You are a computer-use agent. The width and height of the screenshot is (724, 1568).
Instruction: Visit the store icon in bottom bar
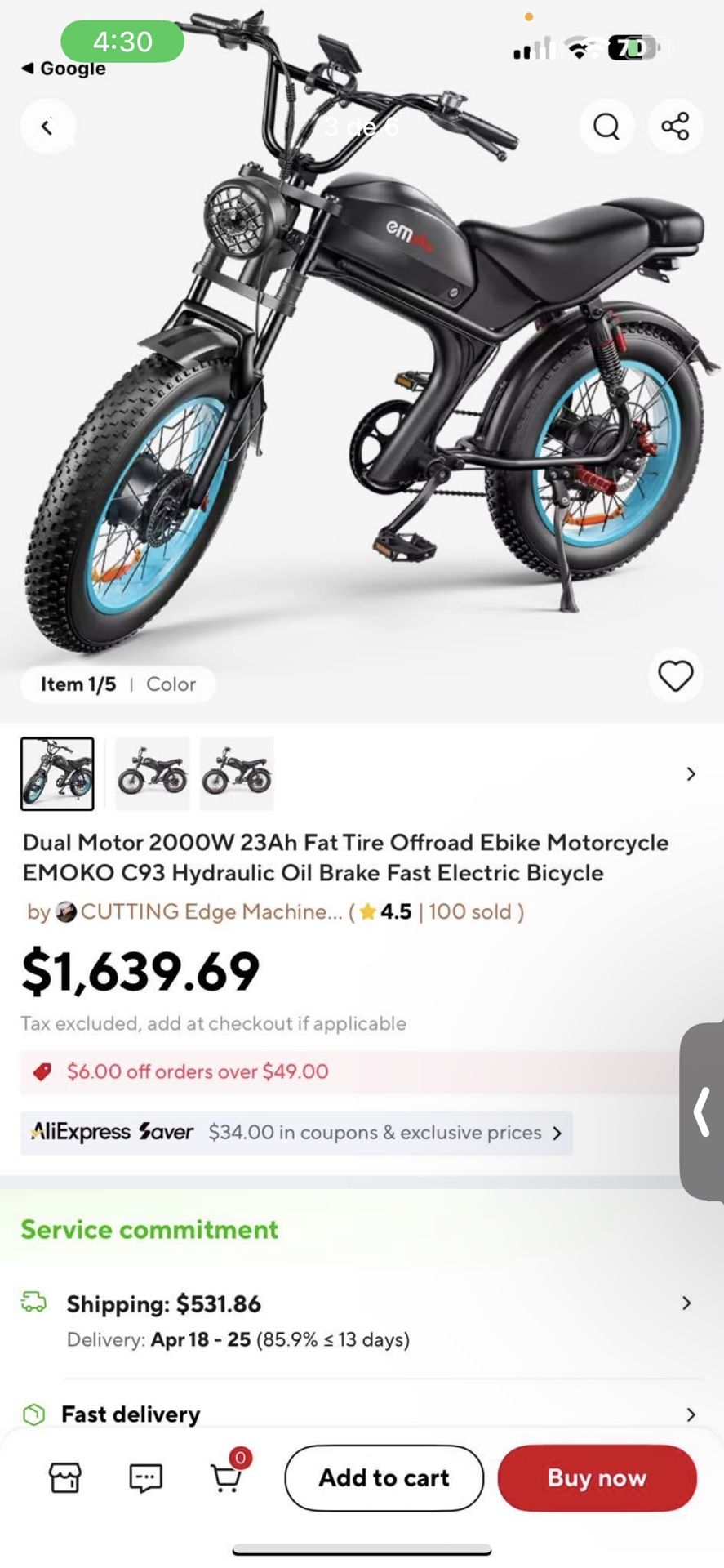coord(65,1477)
